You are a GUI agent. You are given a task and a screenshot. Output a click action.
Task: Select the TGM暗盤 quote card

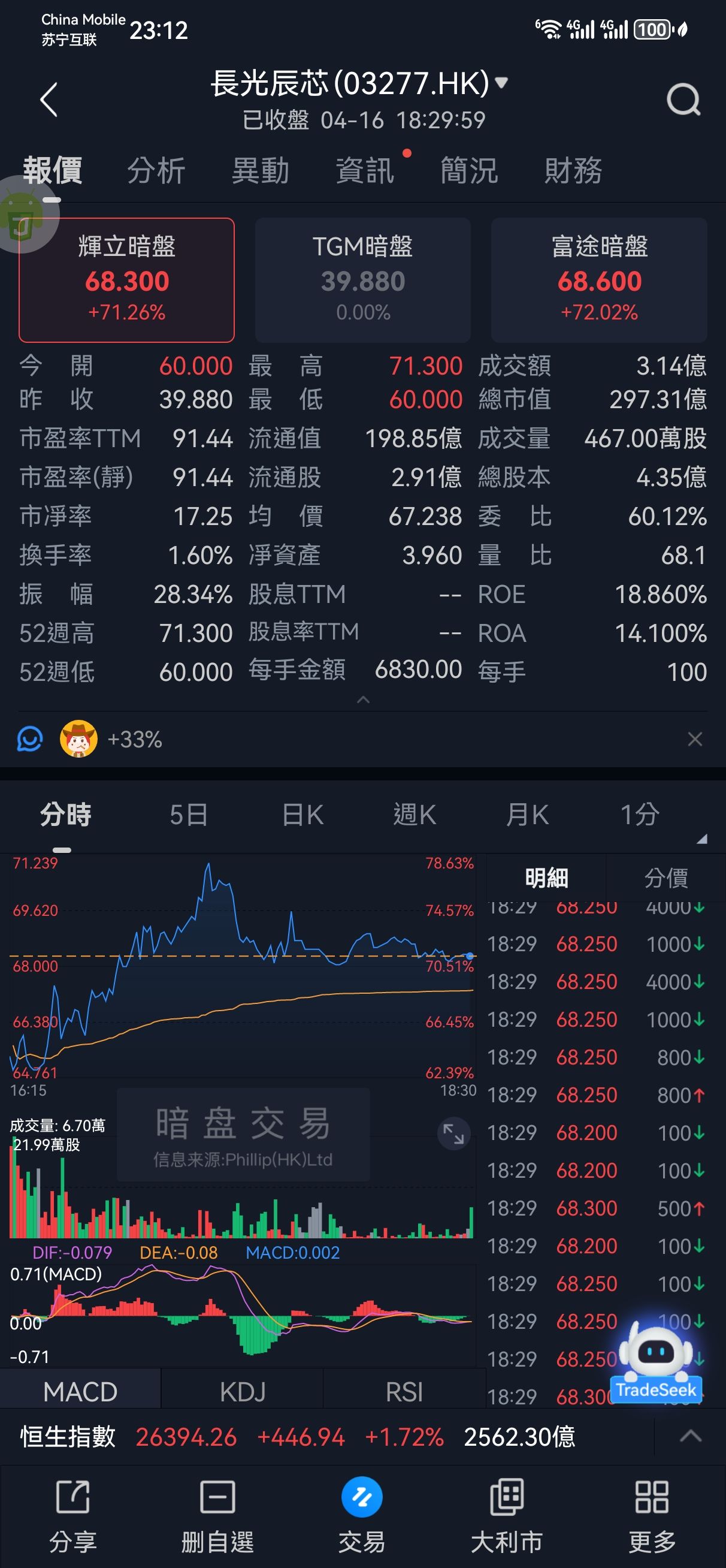click(362, 280)
